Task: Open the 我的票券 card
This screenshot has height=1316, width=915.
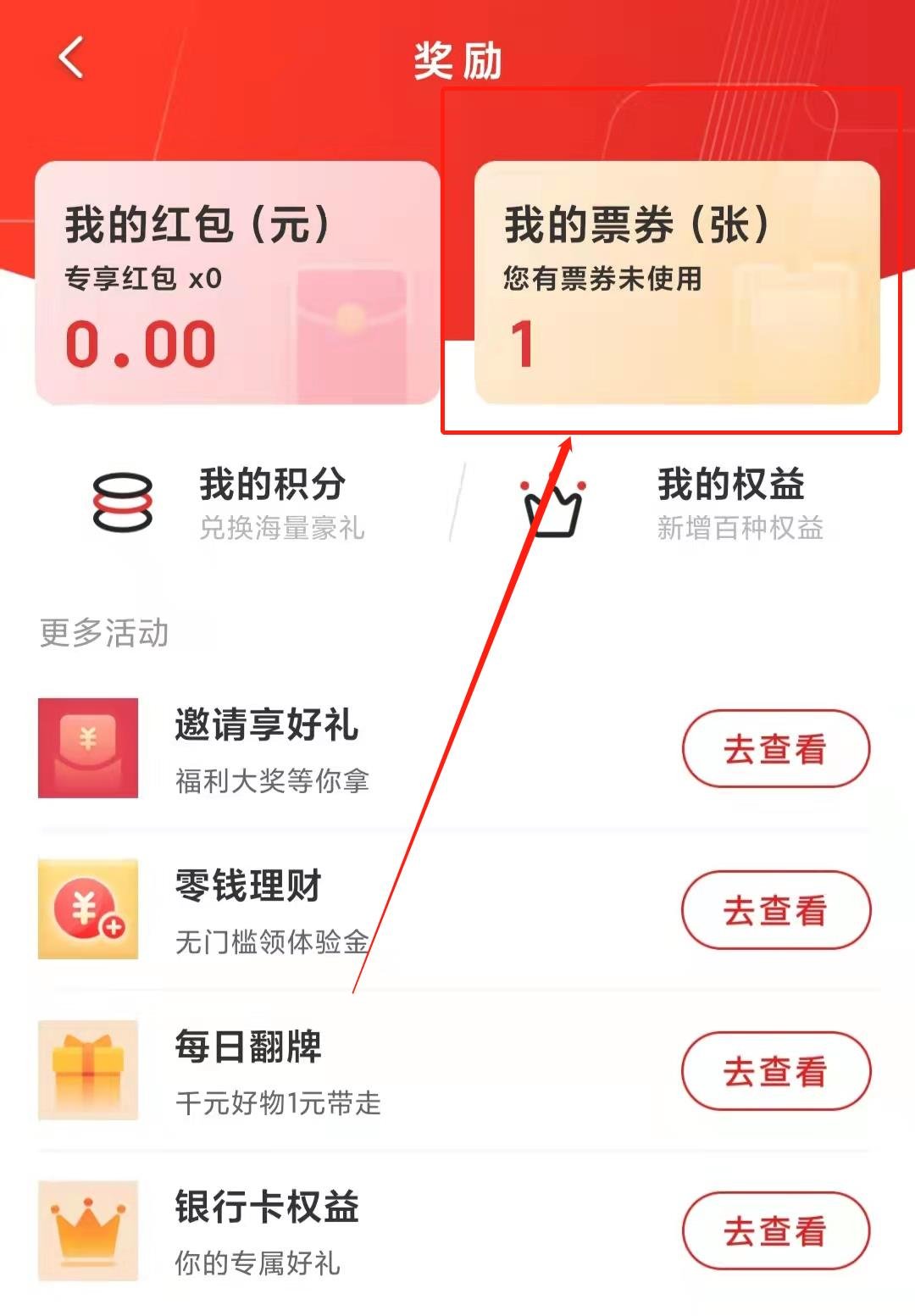Action: (x=676, y=284)
